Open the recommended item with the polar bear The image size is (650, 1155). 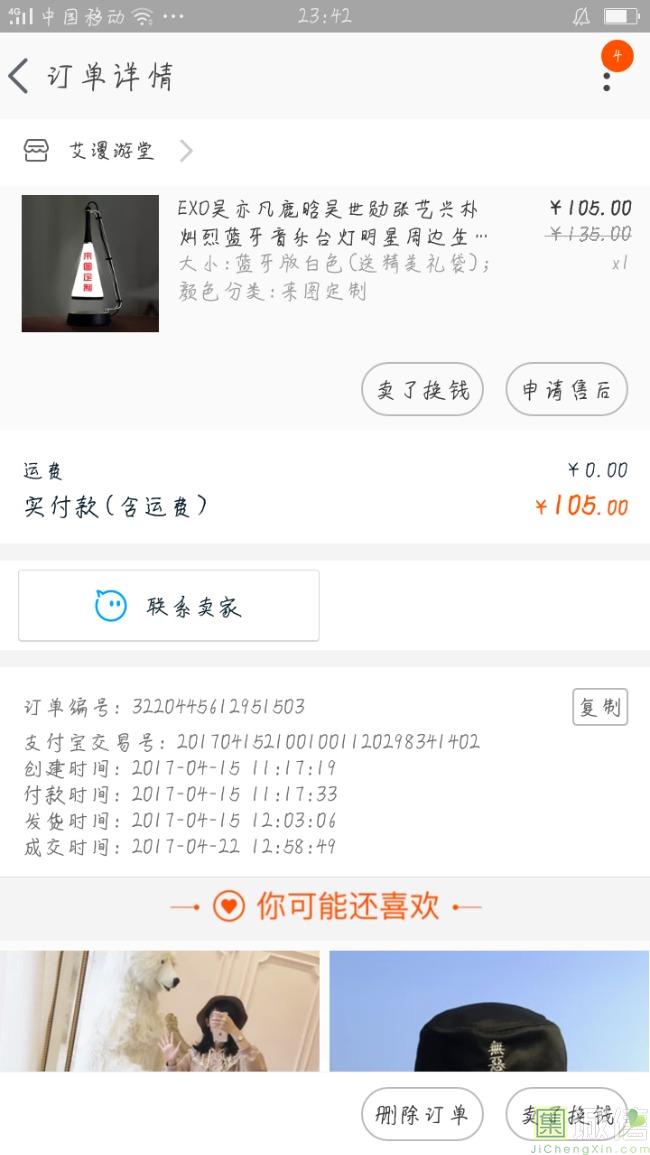click(x=160, y=1010)
